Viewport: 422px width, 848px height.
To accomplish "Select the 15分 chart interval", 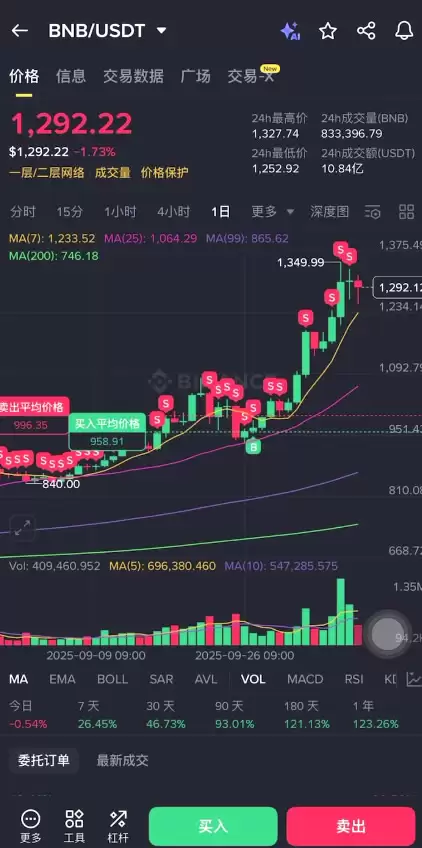I will pyautogui.click(x=70, y=211).
